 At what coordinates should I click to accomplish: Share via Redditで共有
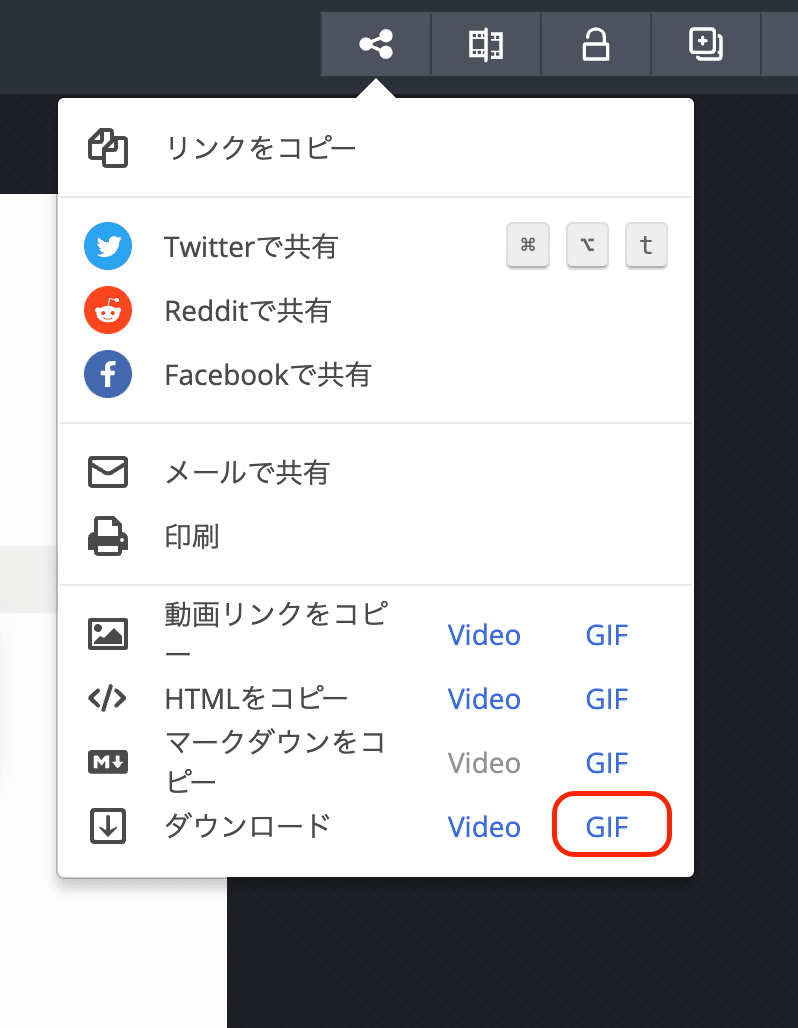click(247, 311)
